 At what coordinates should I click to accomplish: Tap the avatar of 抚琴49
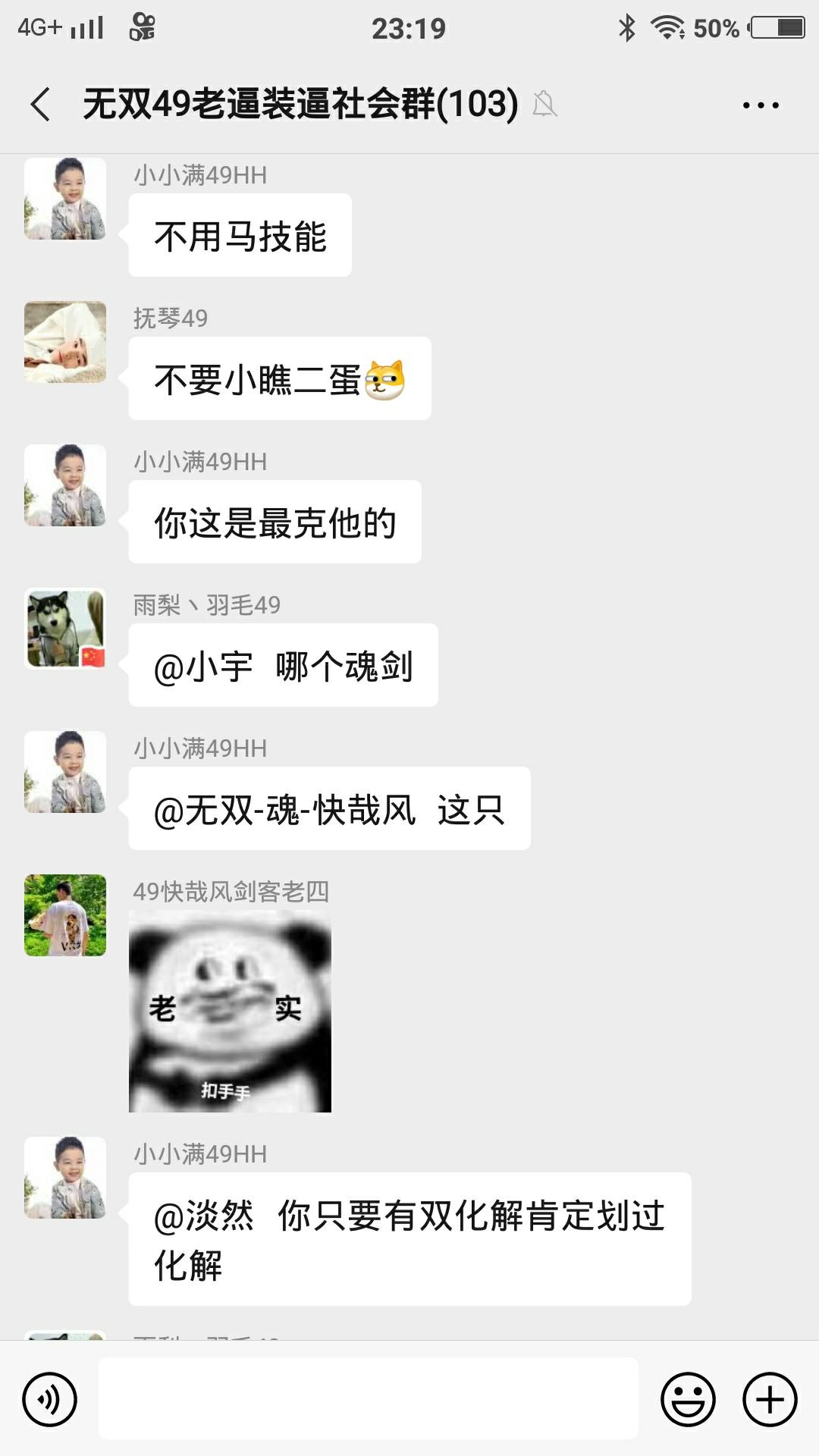tap(65, 342)
